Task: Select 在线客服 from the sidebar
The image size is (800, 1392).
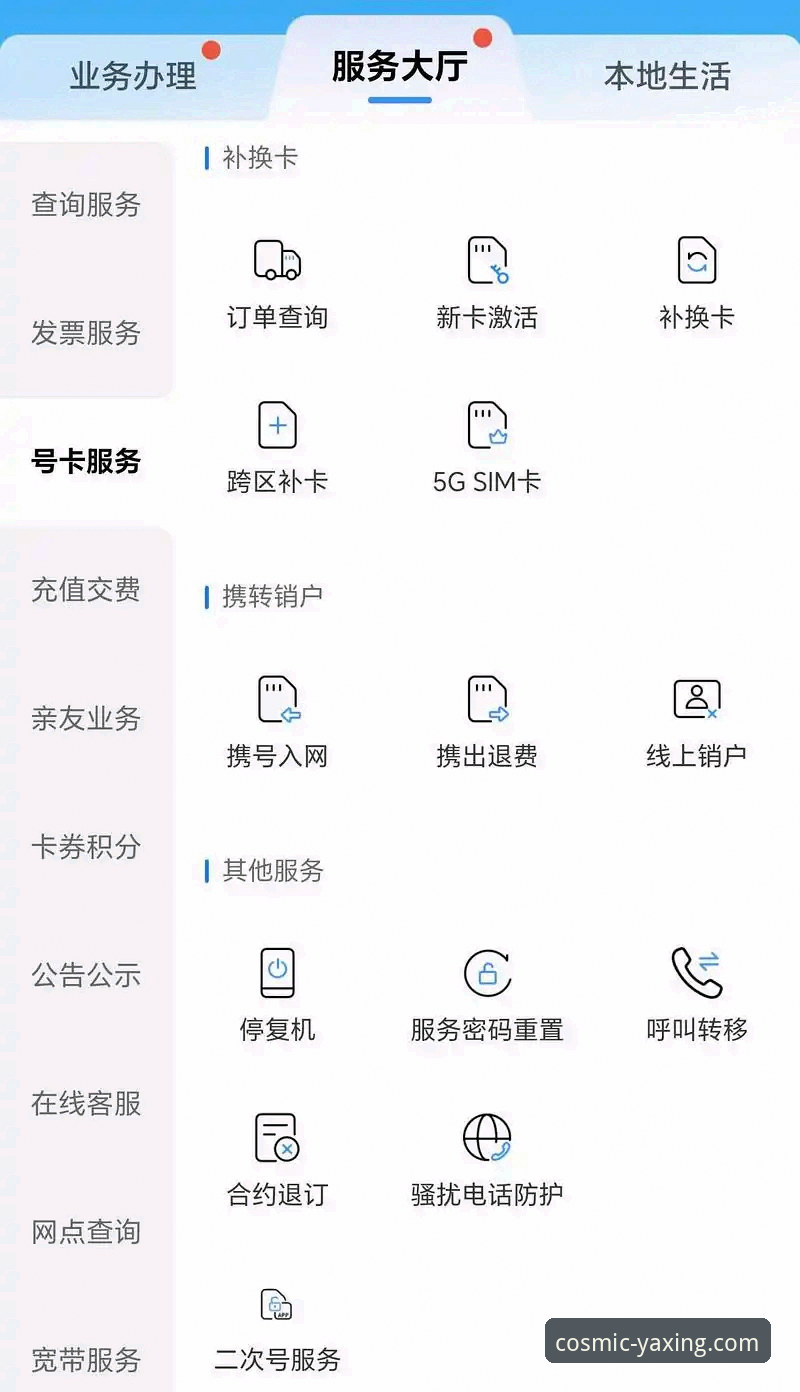Action: [x=85, y=1103]
